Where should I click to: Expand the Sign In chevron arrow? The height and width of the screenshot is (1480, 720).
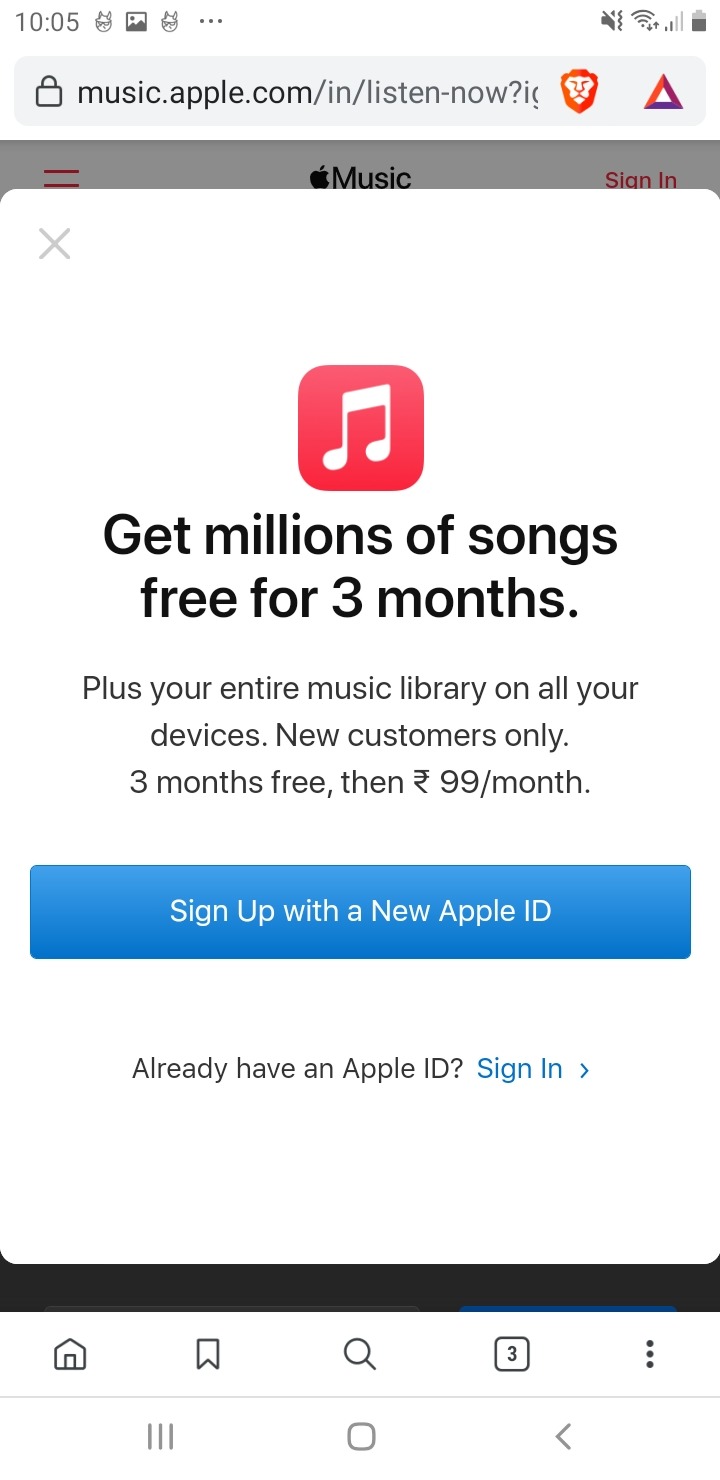(x=583, y=1069)
